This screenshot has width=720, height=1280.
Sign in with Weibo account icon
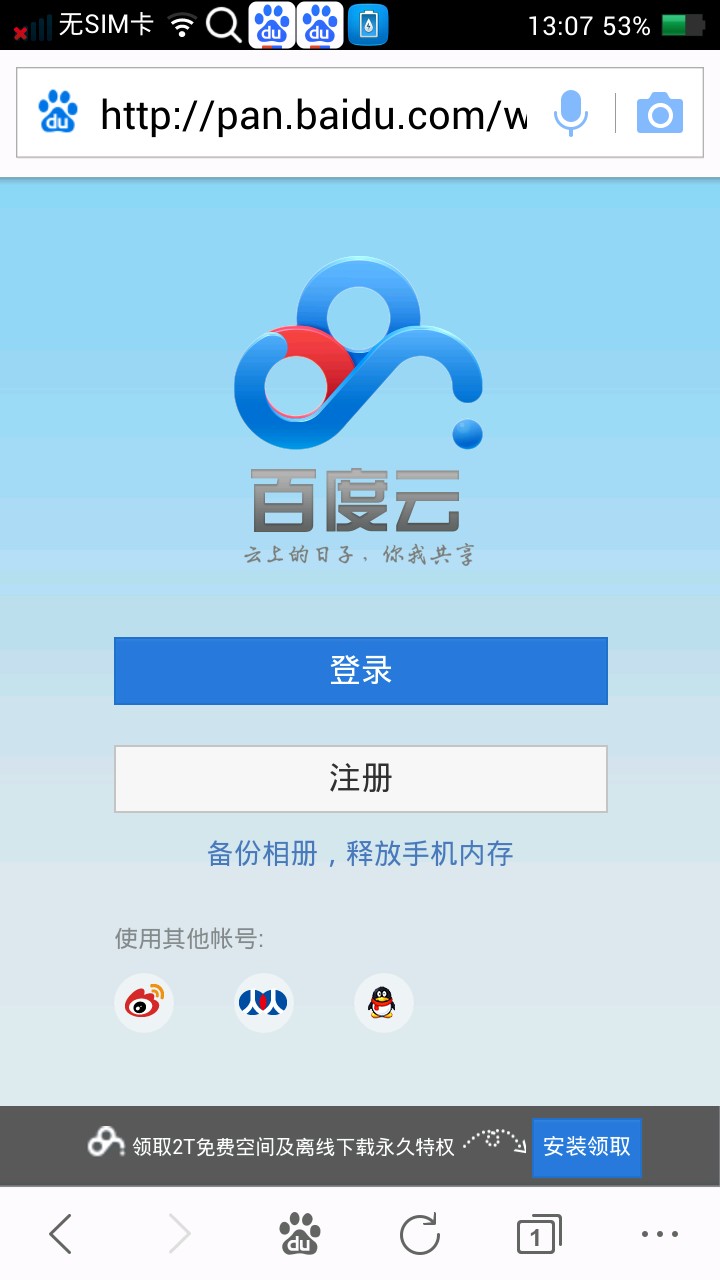[144, 1002]
